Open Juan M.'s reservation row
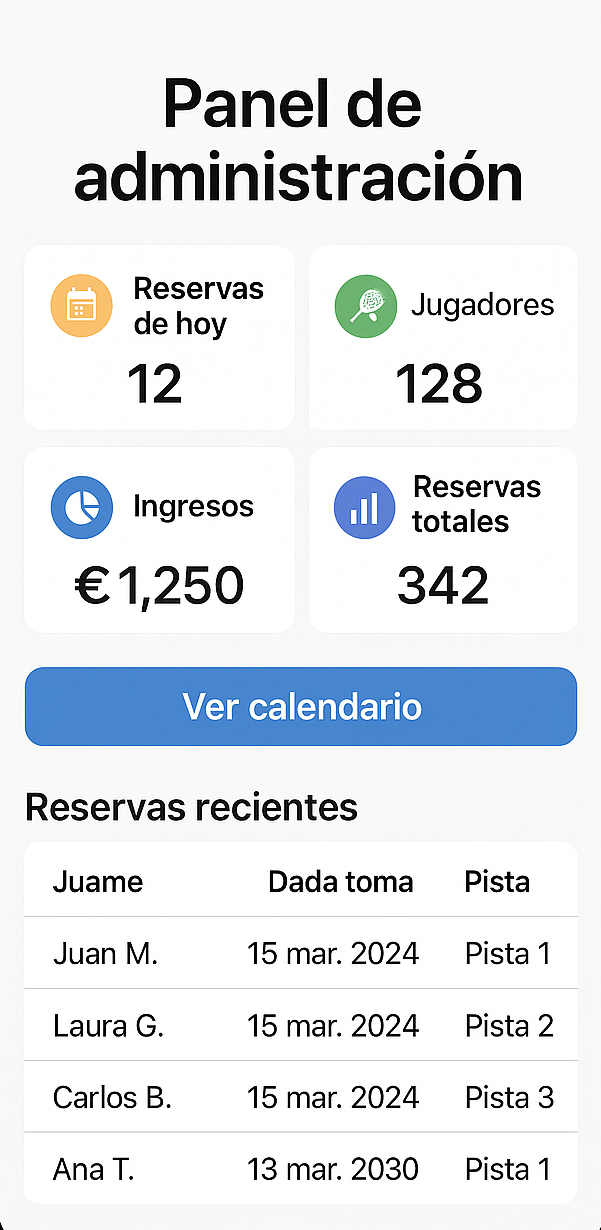This screenshot has height=1230, width=601. pos(301,953)
